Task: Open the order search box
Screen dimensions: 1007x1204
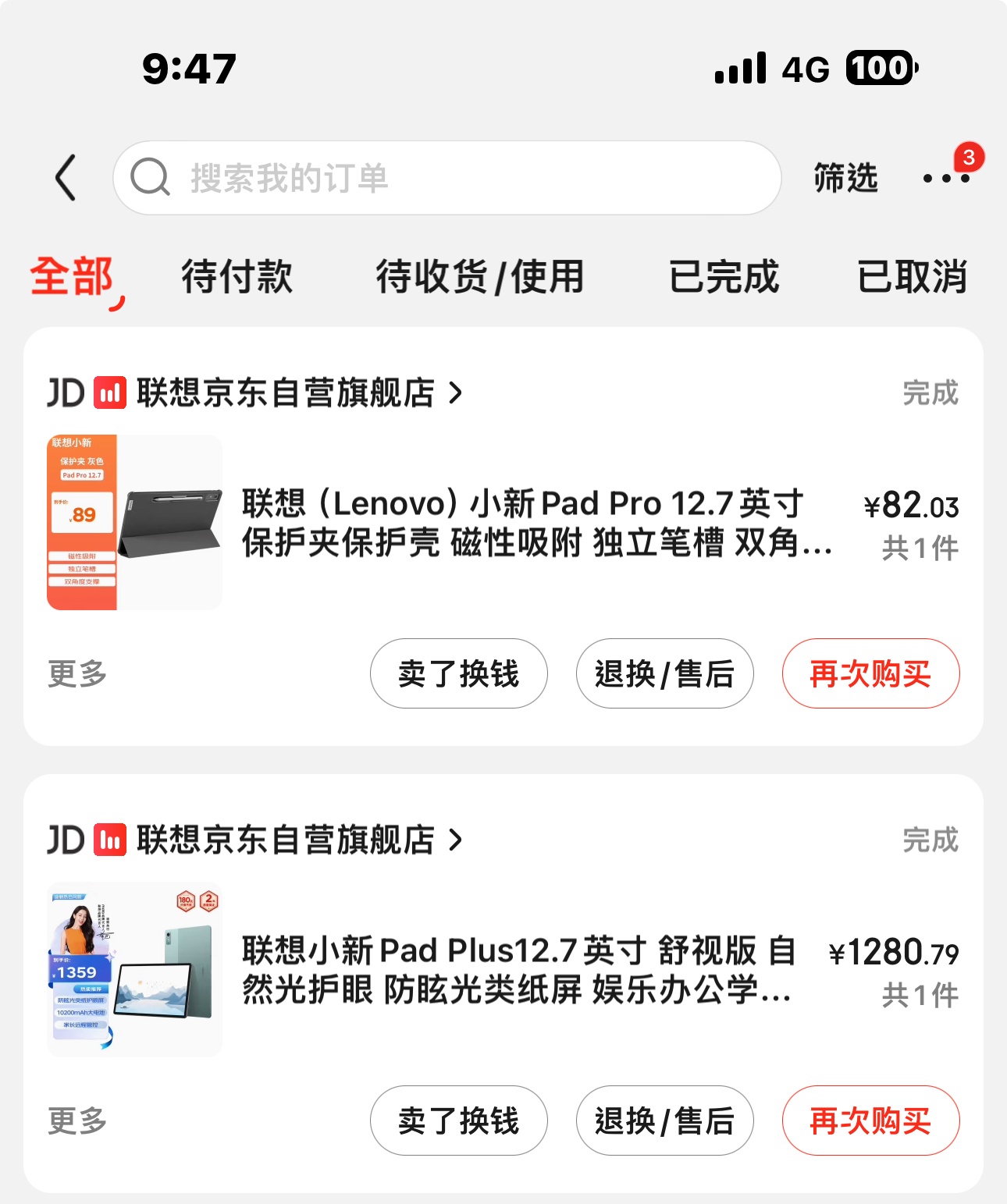Action: (447, 178)
